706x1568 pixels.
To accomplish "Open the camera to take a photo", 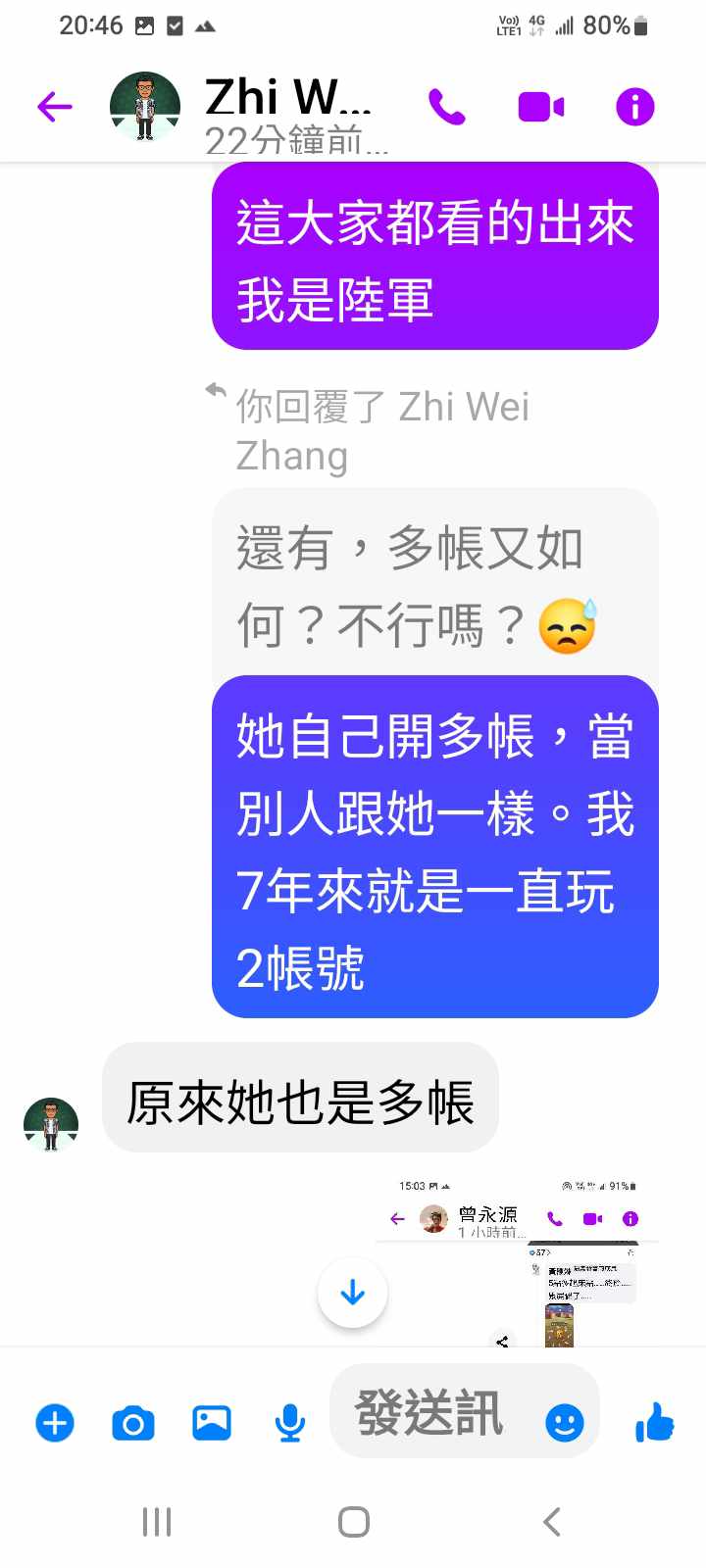I will [133, 1422].
